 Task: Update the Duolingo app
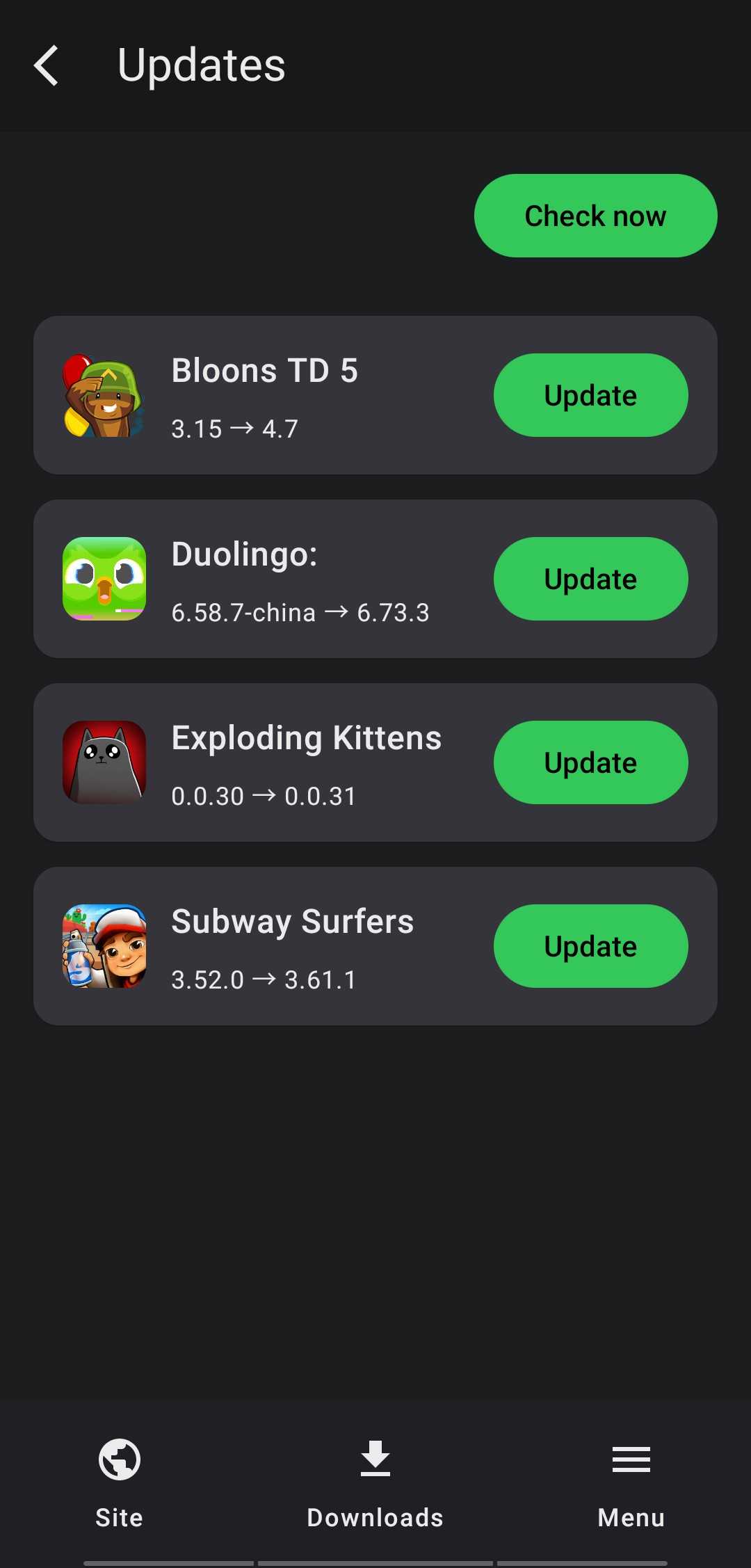[590, 579]
